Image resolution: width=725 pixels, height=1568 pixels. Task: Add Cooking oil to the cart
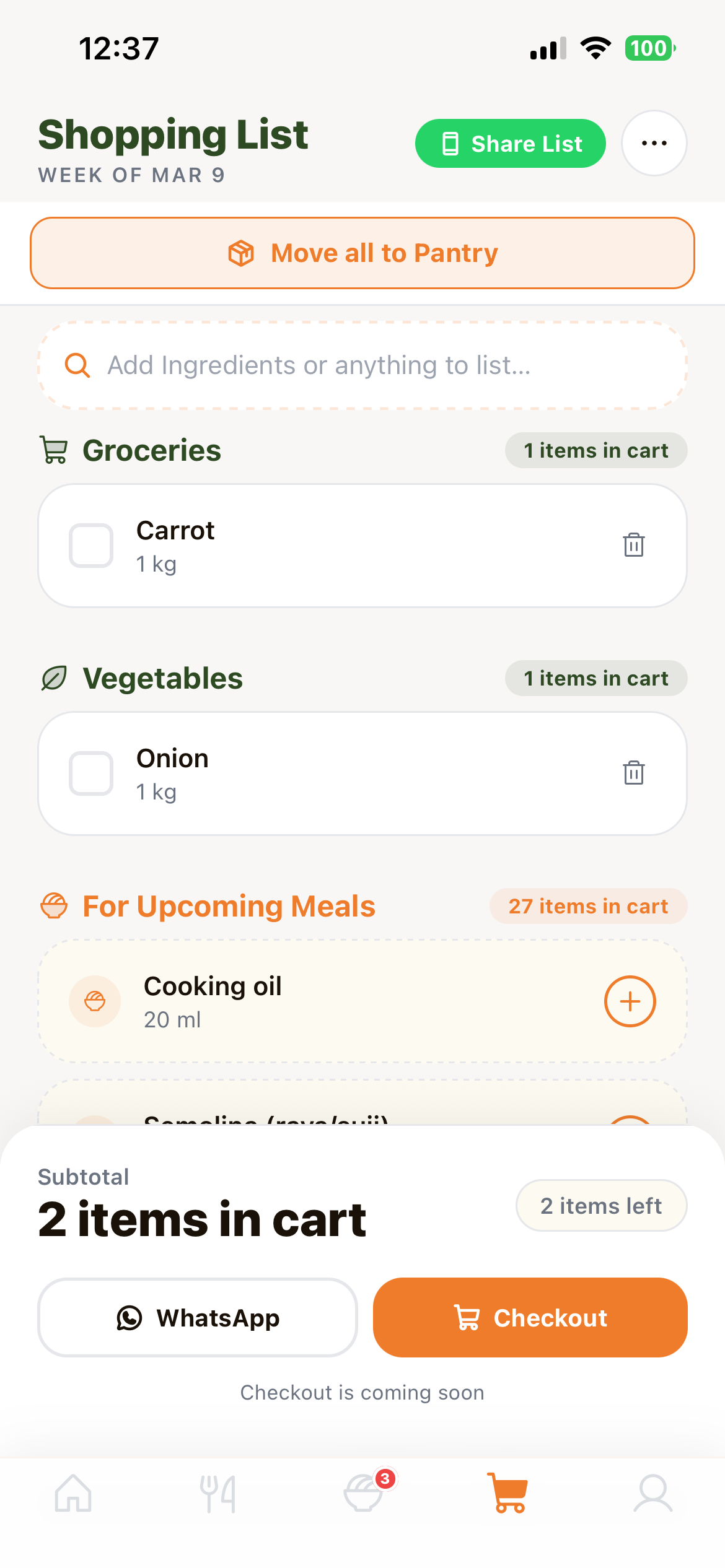(x=630, y=1001)
